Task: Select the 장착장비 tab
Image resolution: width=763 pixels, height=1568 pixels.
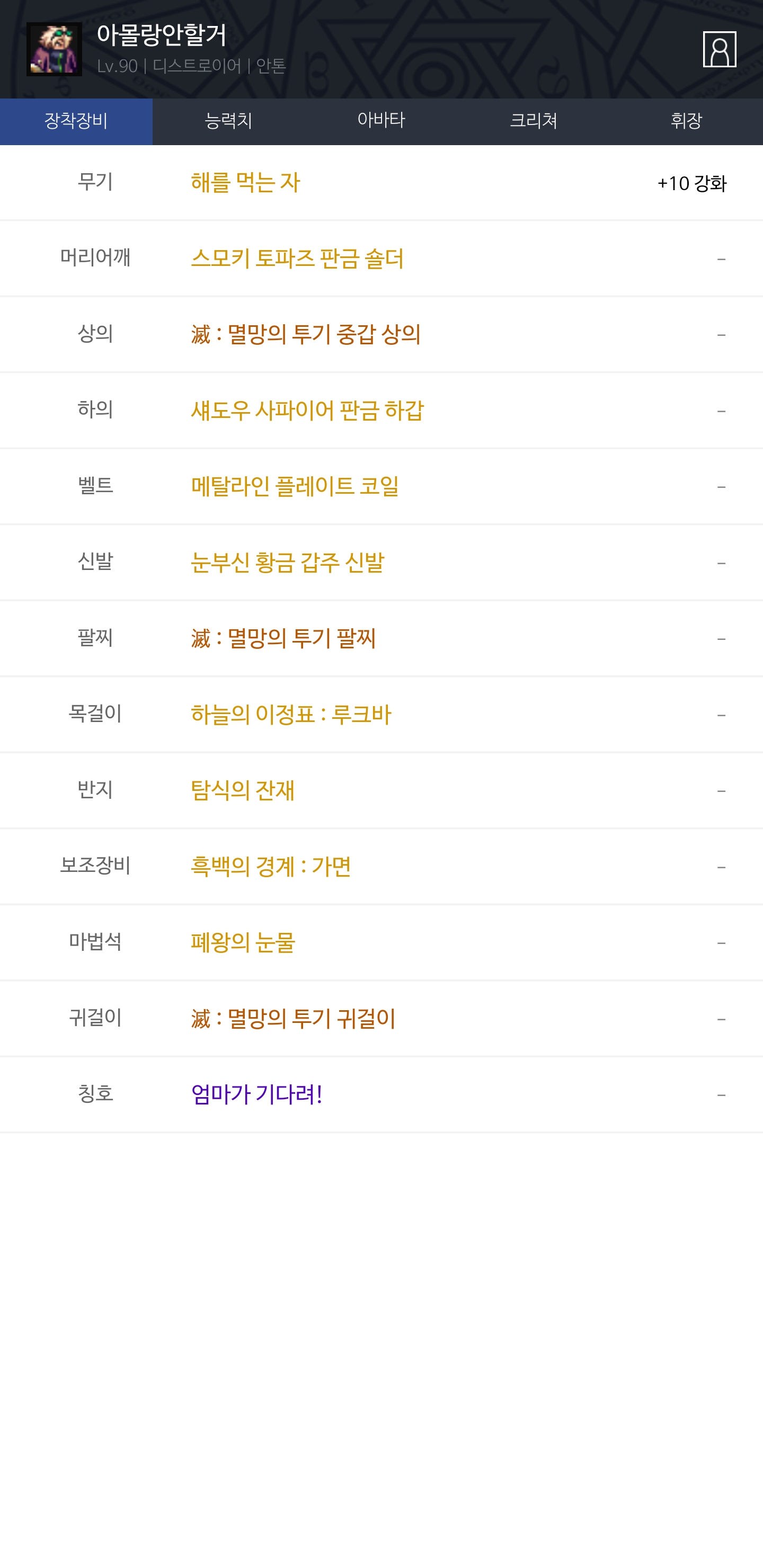Action: click(76, 121)
